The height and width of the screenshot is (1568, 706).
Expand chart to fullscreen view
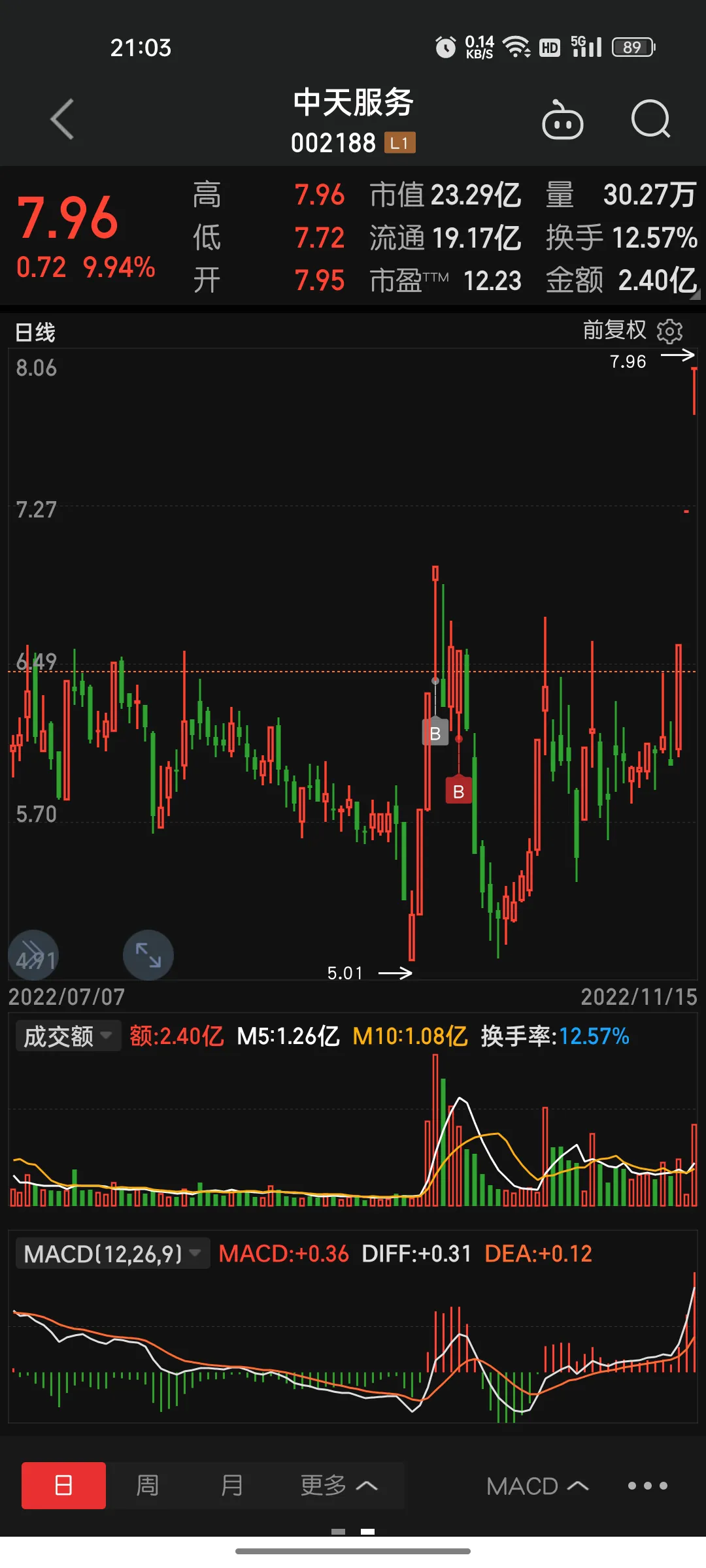[x=148, y=955]
